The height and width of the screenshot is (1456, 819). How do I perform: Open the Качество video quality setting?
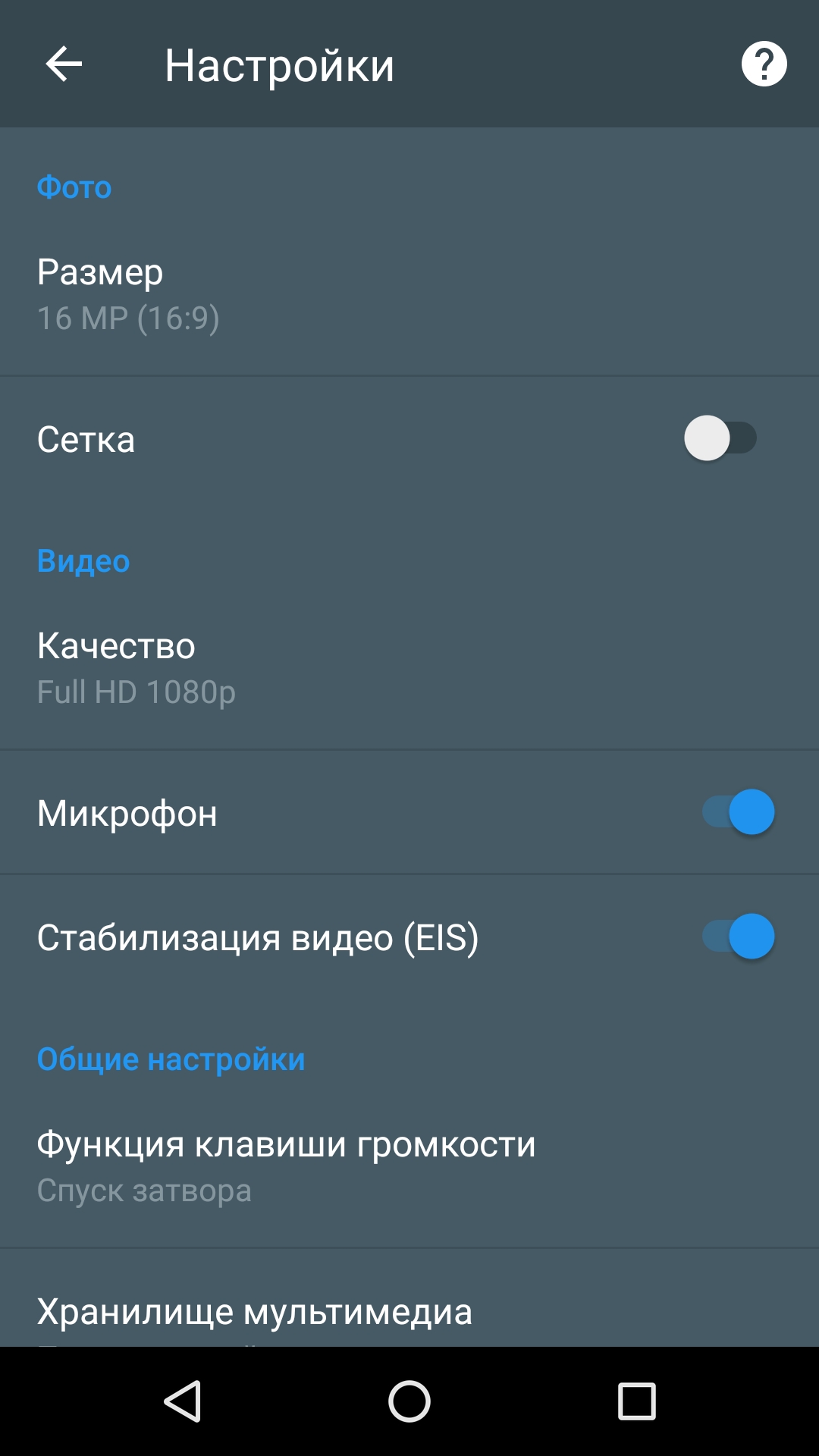[x=409, y=667]
